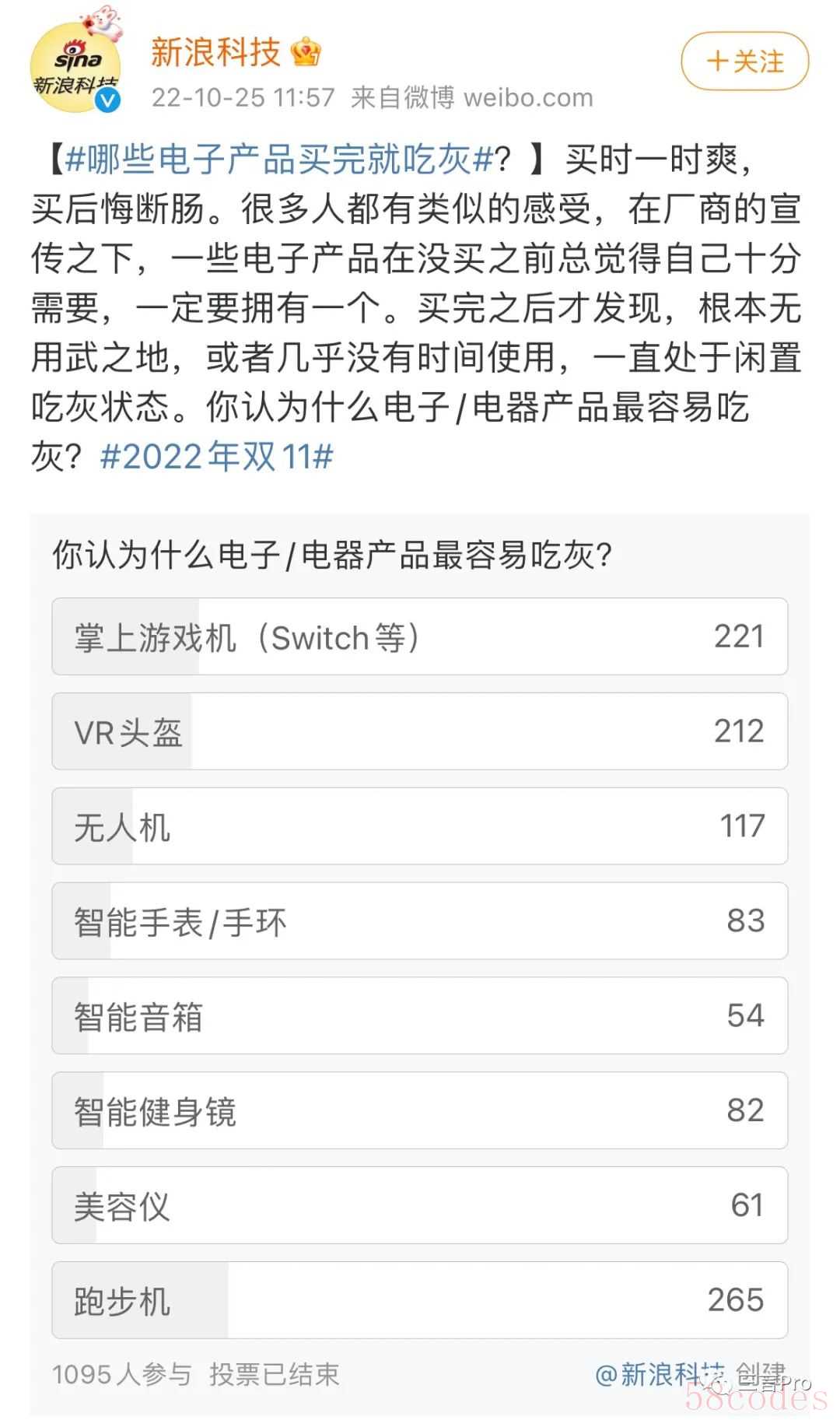Open the 新浪科技 username link
Viewport: 840px width, 1420px height.
click(215, 52)
